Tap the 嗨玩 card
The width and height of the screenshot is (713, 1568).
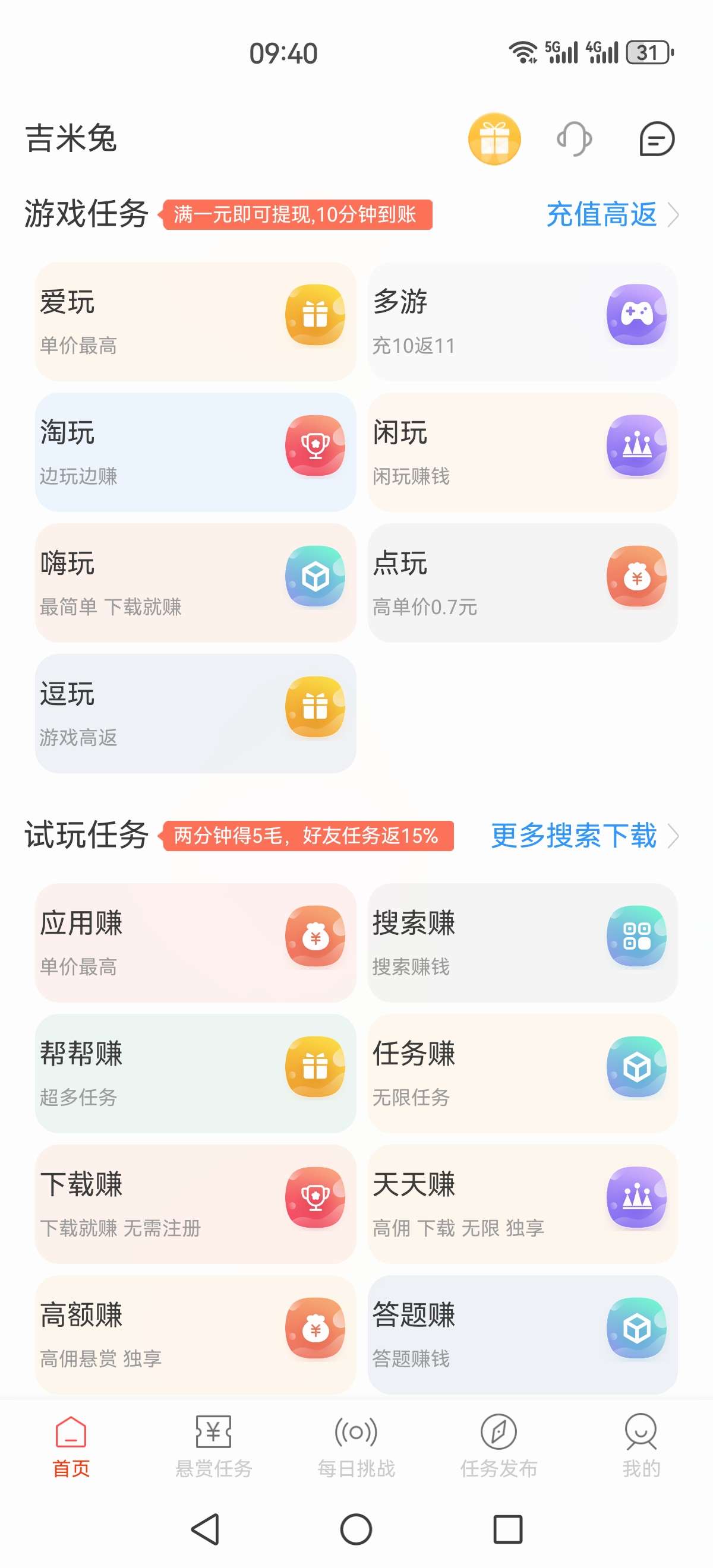(195, 583)
